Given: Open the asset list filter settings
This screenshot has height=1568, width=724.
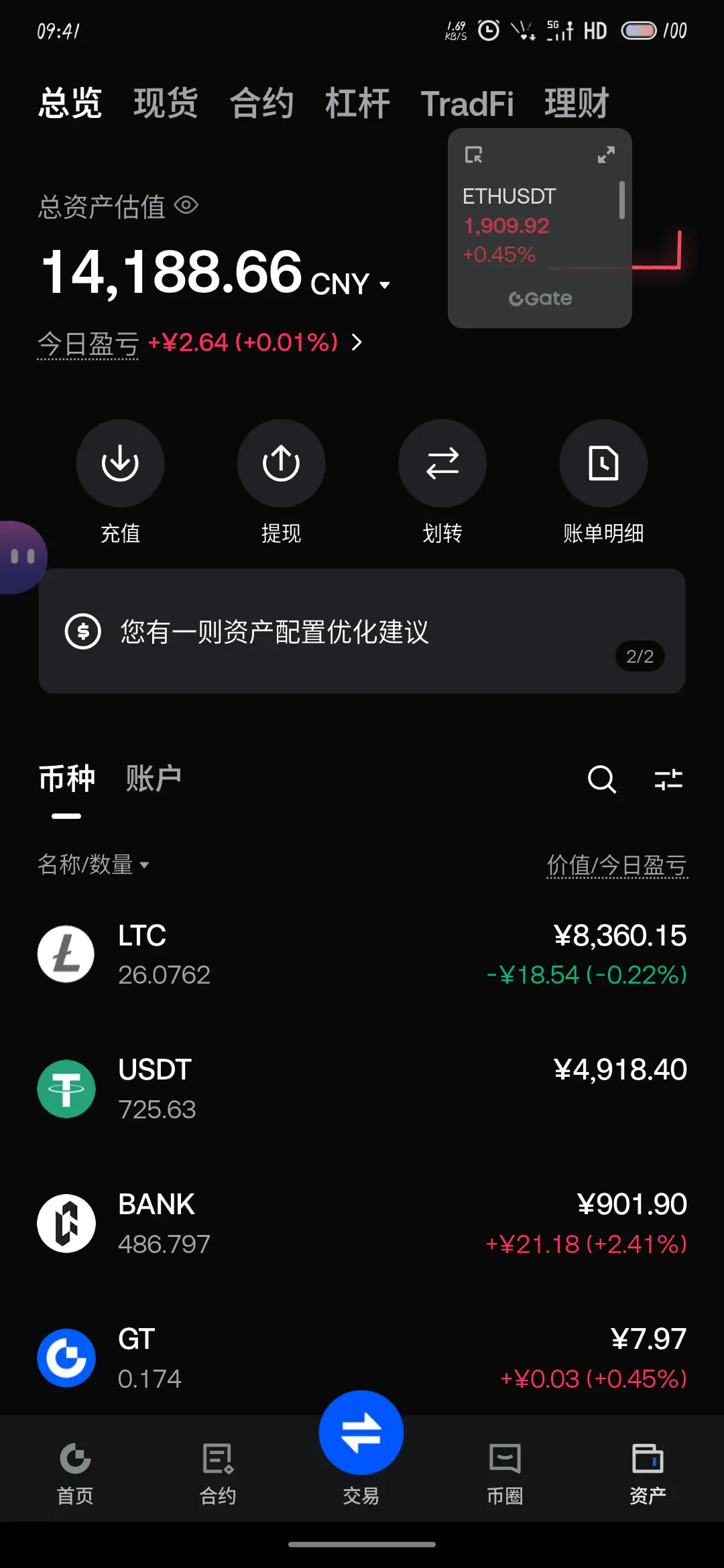Looking at the screenshot, I should (668, 779).
